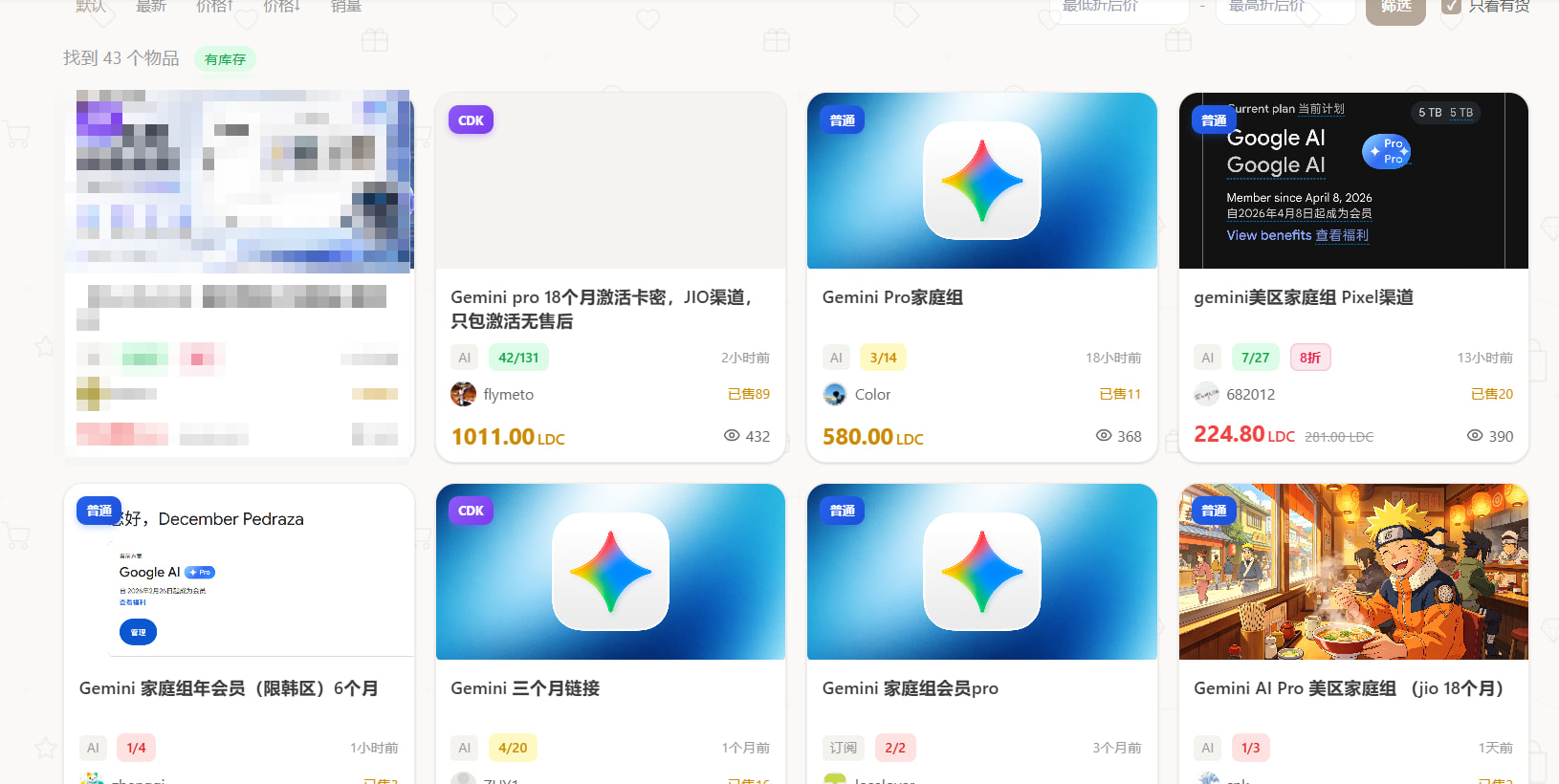This screenshot has width=1559, height=784.
Task: Toggle the 只看有货 checkbox
Action: [x=1451, y=6]
